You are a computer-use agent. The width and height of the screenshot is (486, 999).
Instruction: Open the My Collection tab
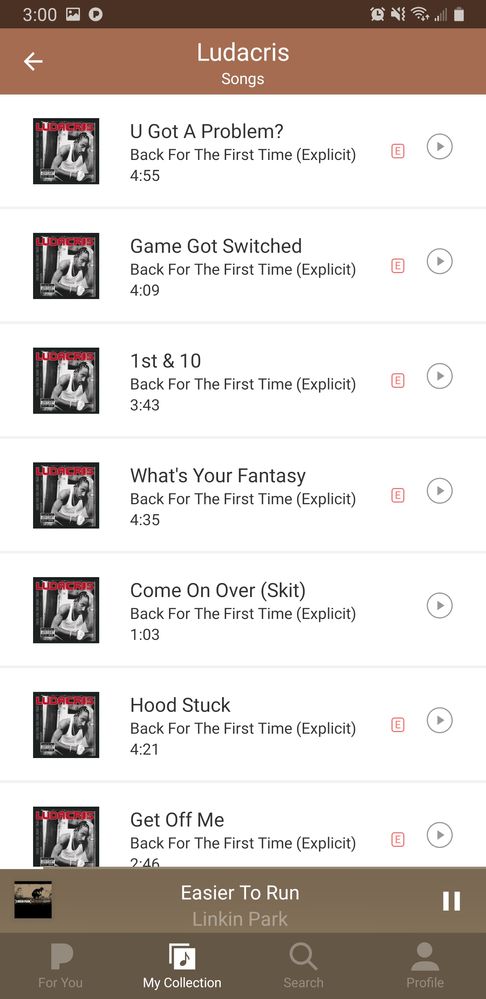182,966
